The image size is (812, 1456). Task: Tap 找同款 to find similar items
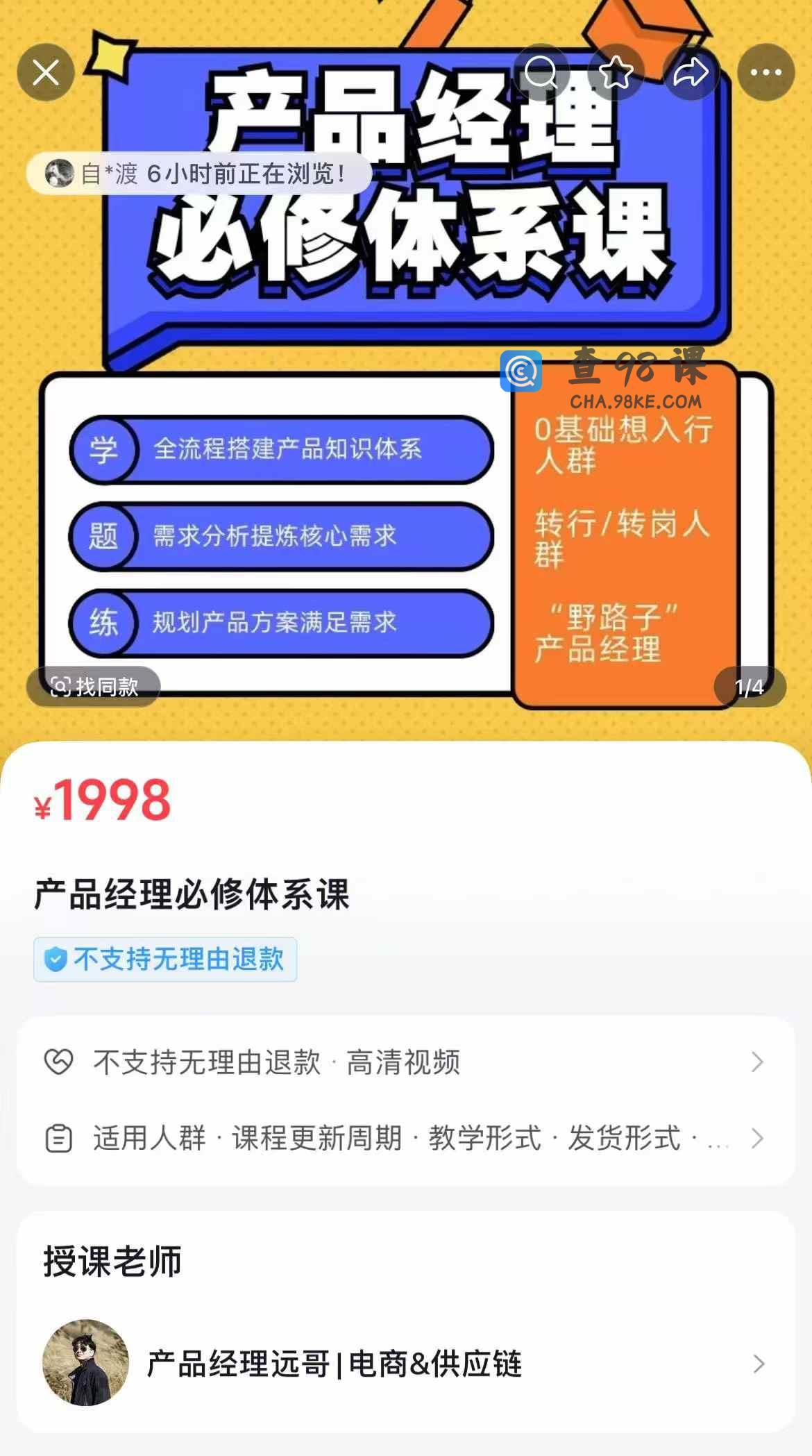[94, 687]
